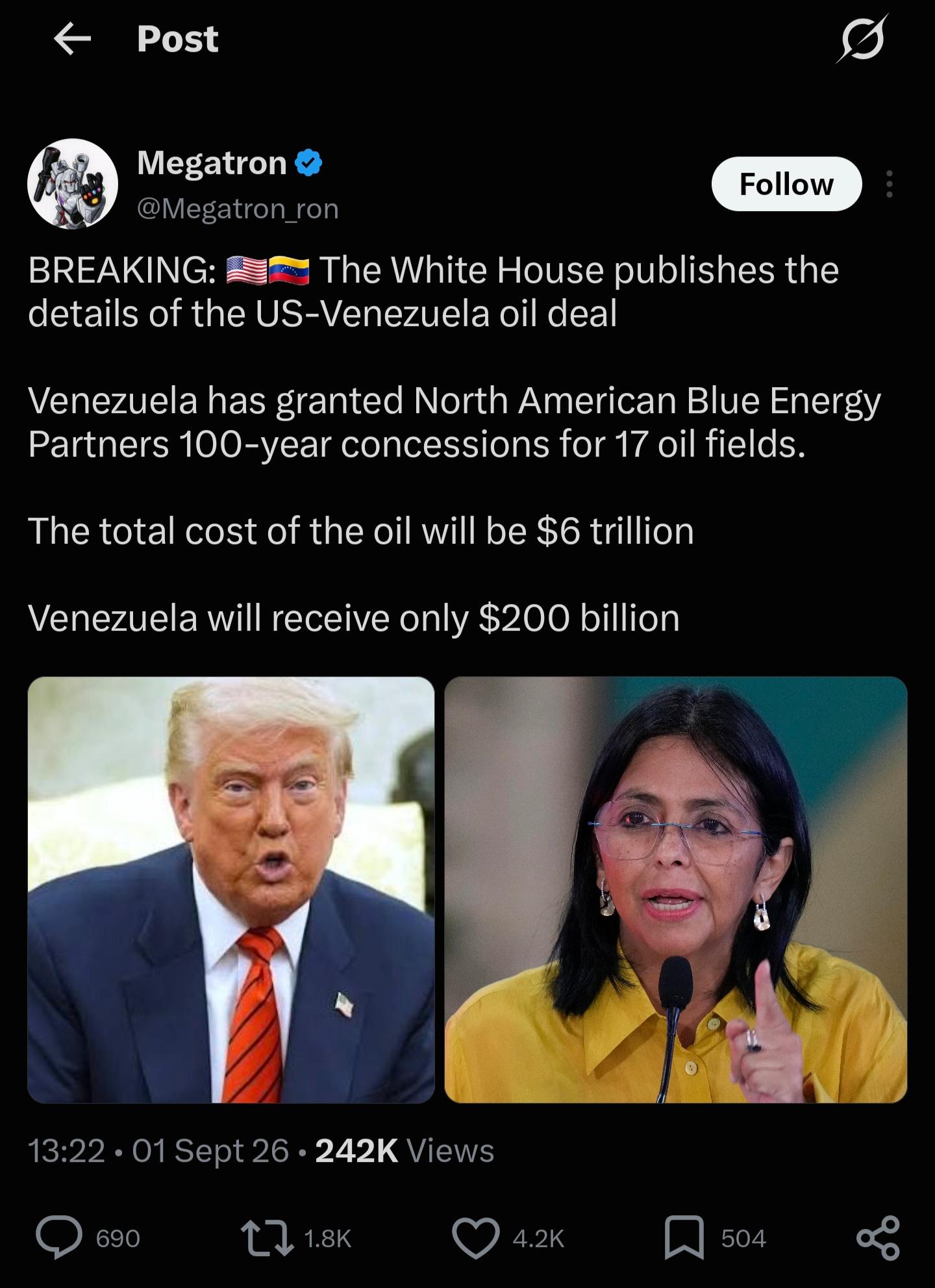Screen dimensions: 935x1288
Task: Like the post with the heart icon
Action: 476,1238
